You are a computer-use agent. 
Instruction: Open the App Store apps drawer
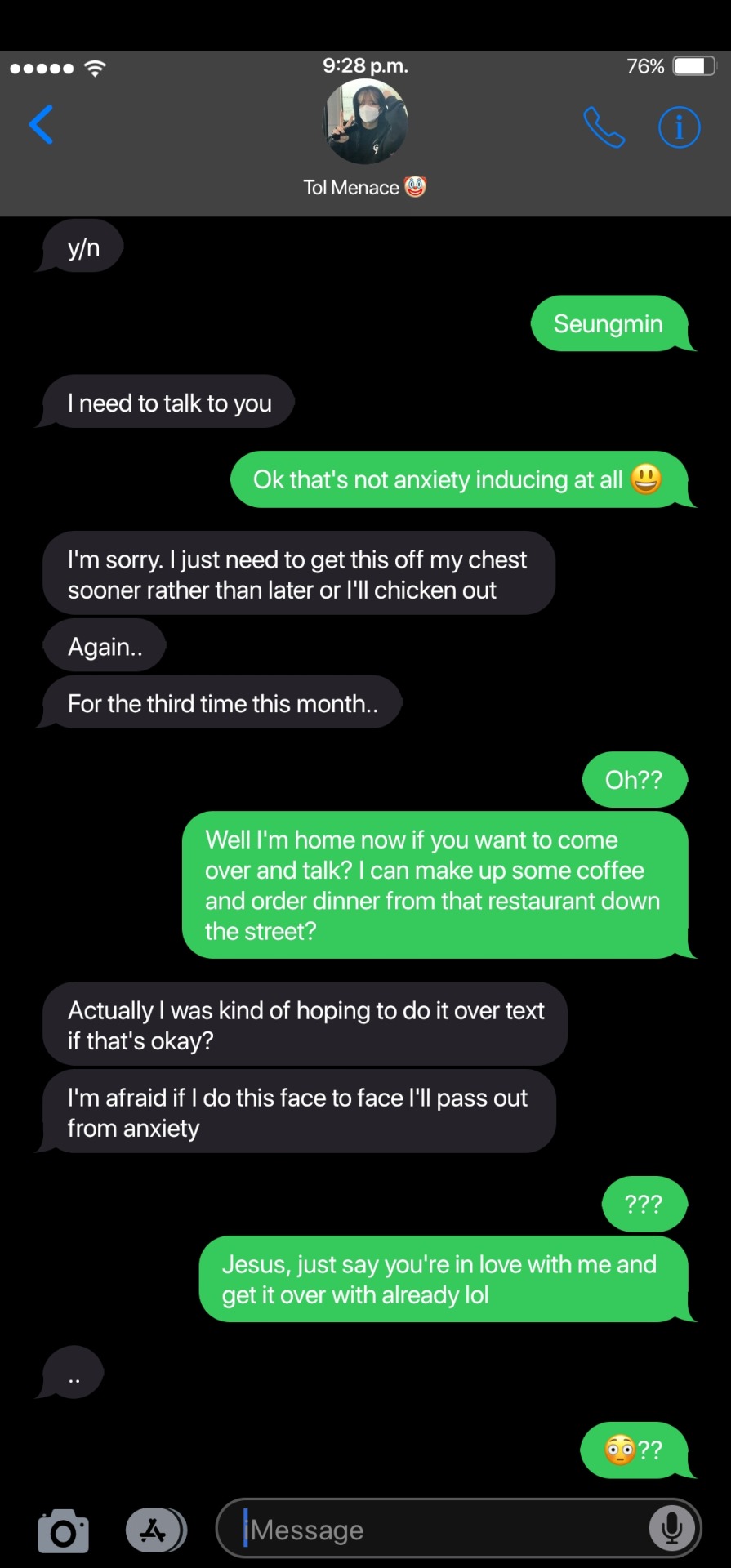(155, 1530)
